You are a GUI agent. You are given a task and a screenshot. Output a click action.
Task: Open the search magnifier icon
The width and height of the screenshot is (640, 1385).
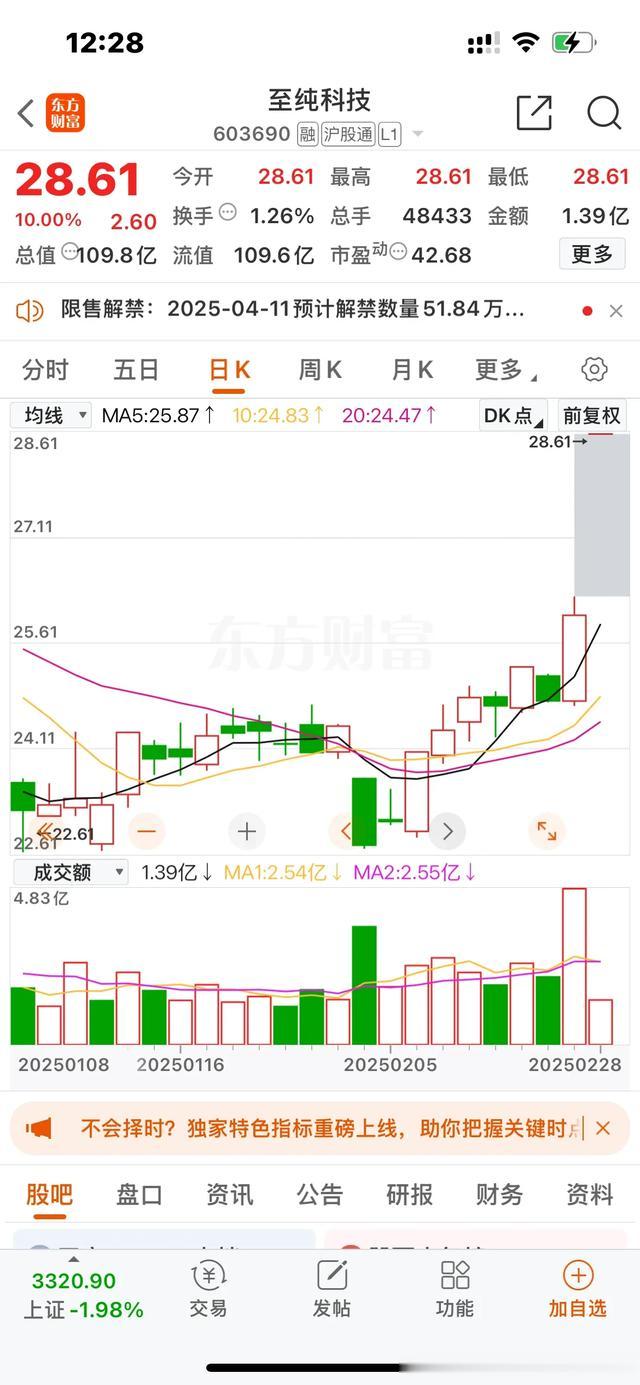point(604,113)
